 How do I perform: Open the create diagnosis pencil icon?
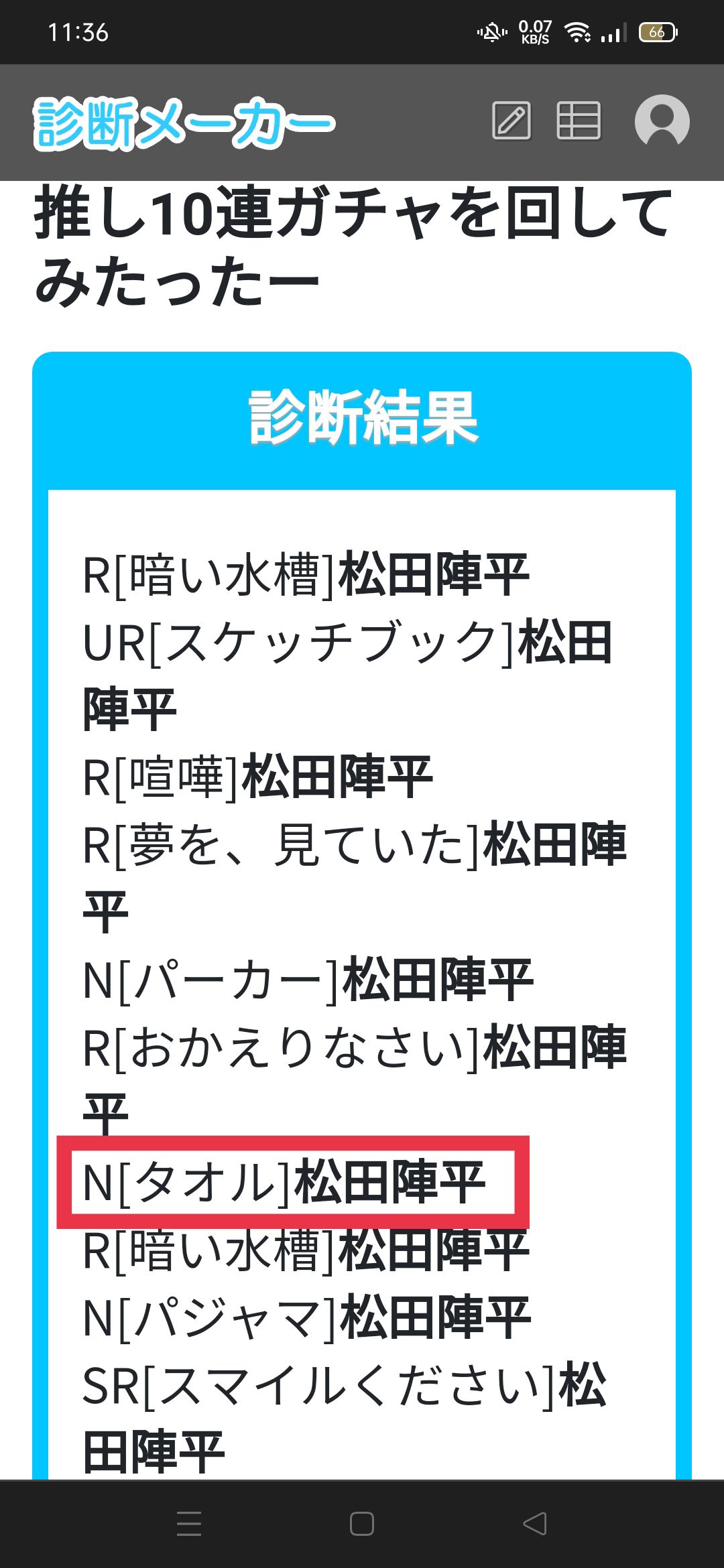click(511, 121)
